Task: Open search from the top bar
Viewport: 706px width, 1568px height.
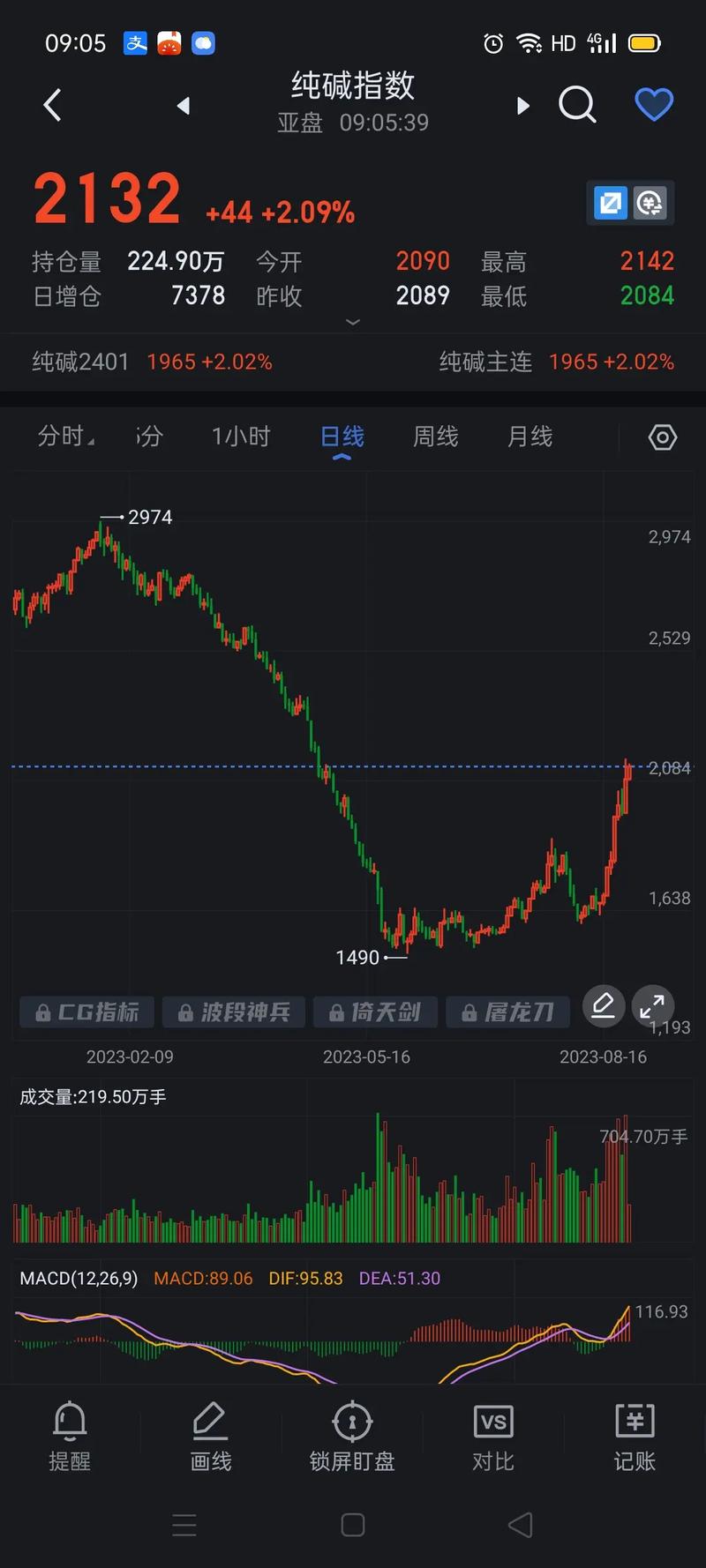Action: [x=578, y=104]
